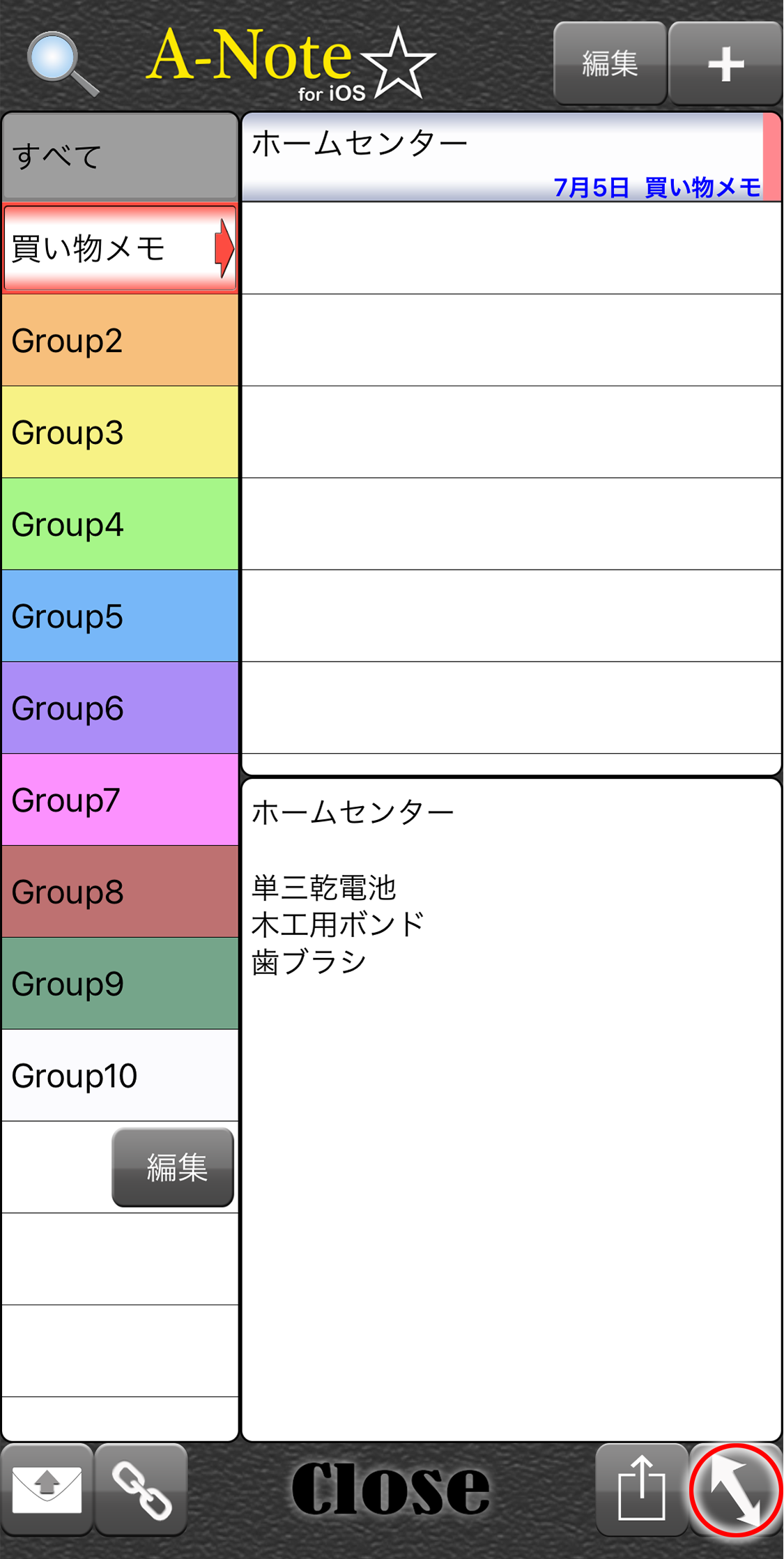Open Group10
This screenshot has width=784, height=1559.
coord(120,1075)
